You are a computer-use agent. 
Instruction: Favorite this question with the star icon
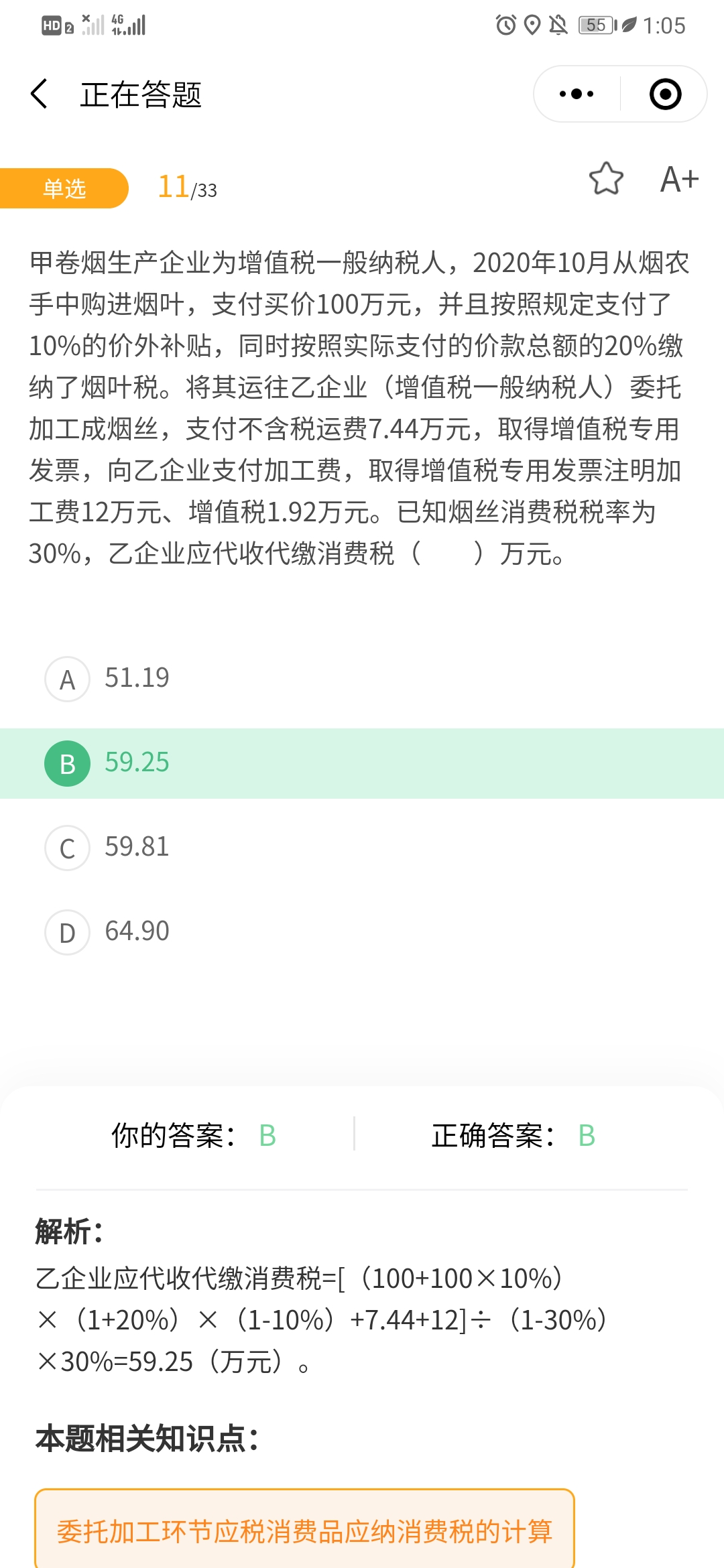(606, 179)
